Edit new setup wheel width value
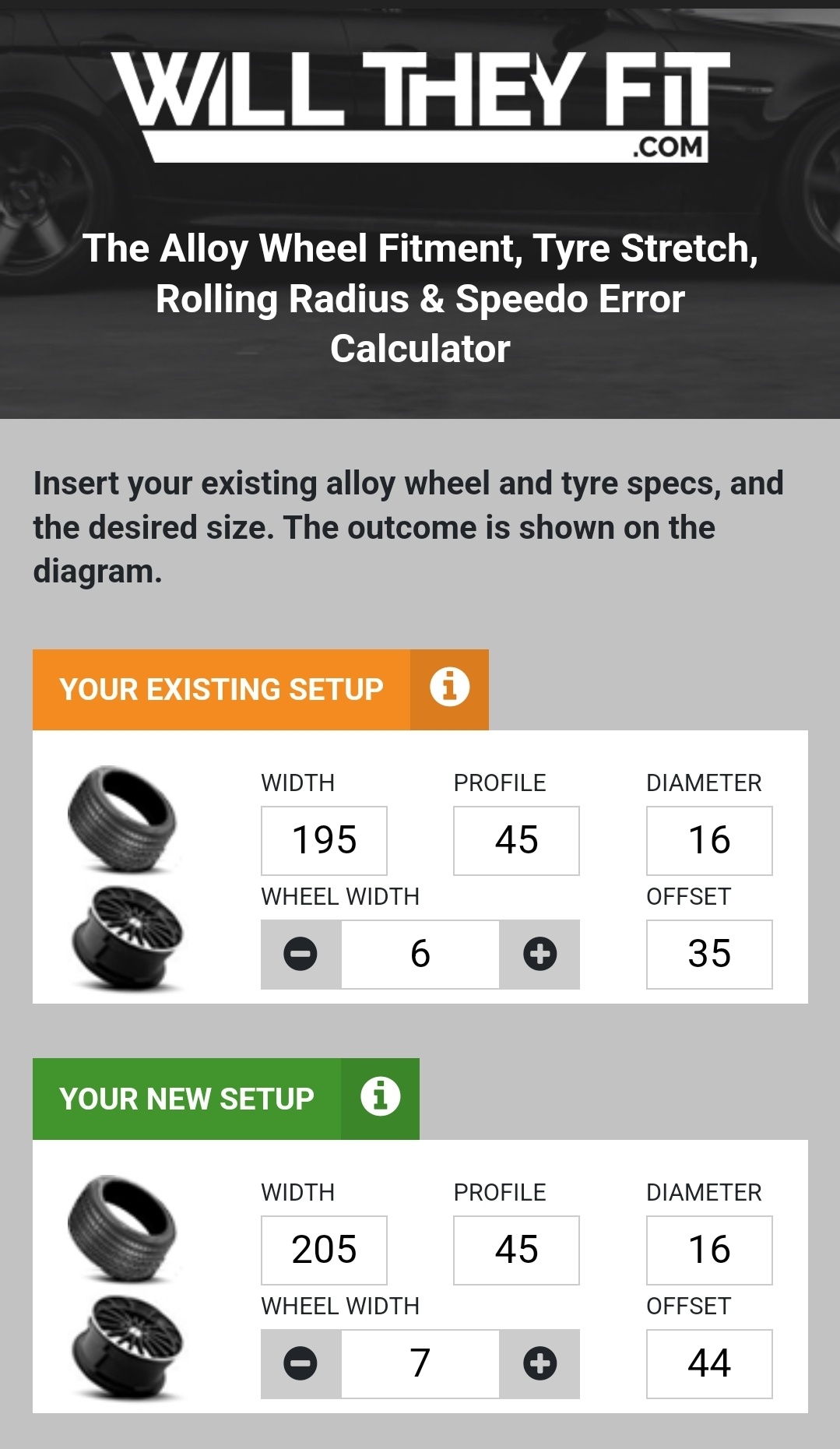Viewport: 840px width, 1449px height. pyautogui.click(x=420, y=1363)
